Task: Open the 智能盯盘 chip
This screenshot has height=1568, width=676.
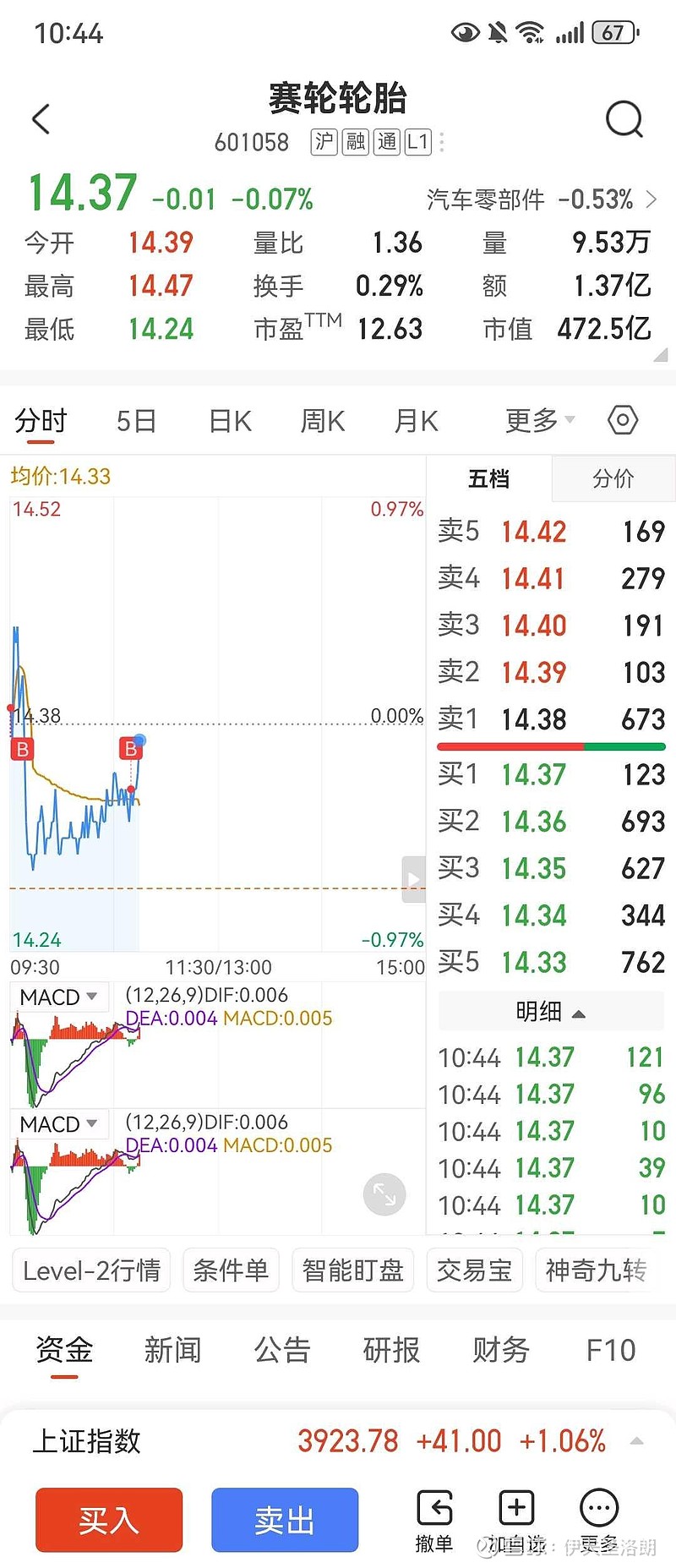Action: (352, 1270)
